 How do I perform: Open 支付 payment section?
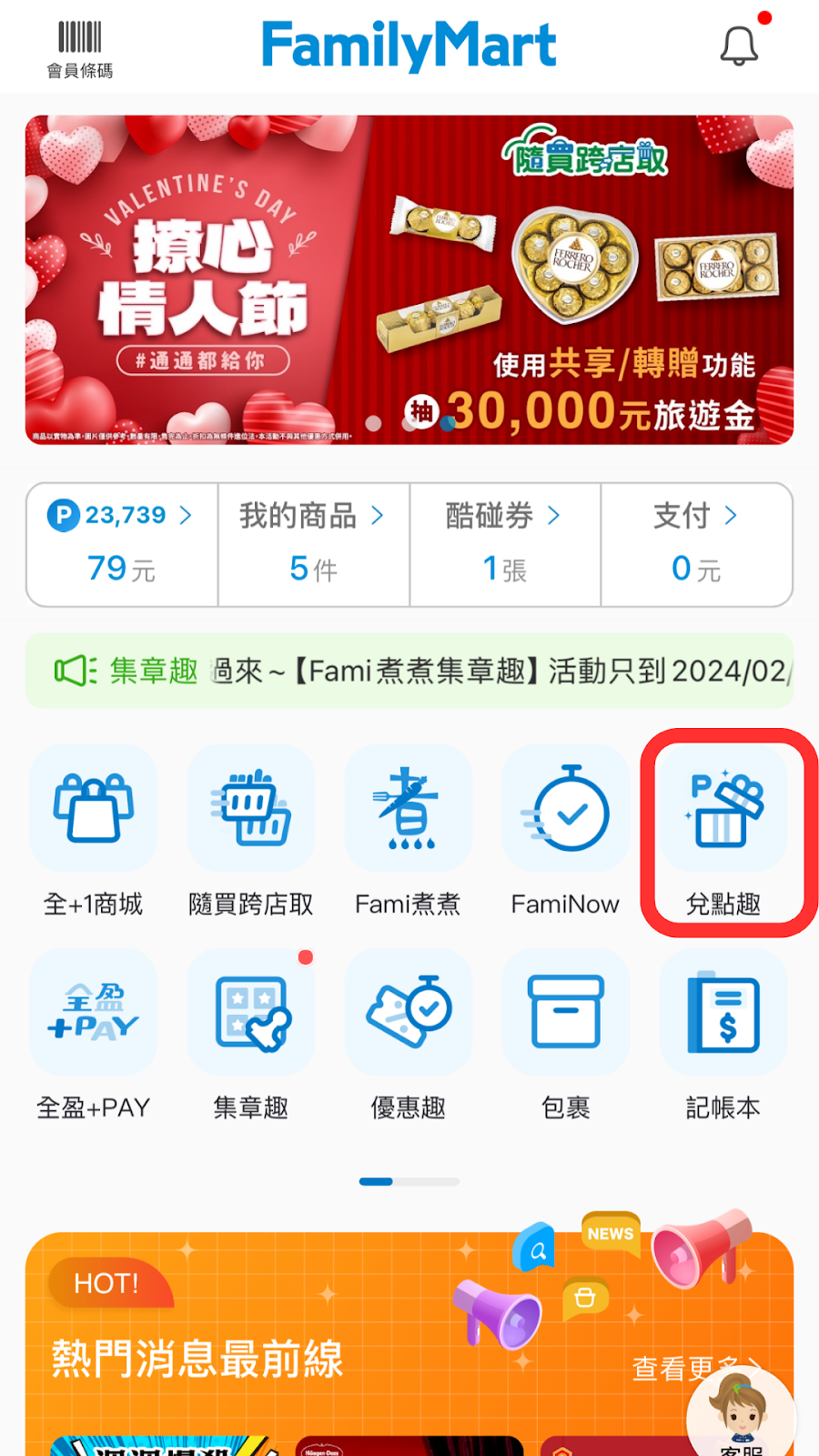[696, 543]
